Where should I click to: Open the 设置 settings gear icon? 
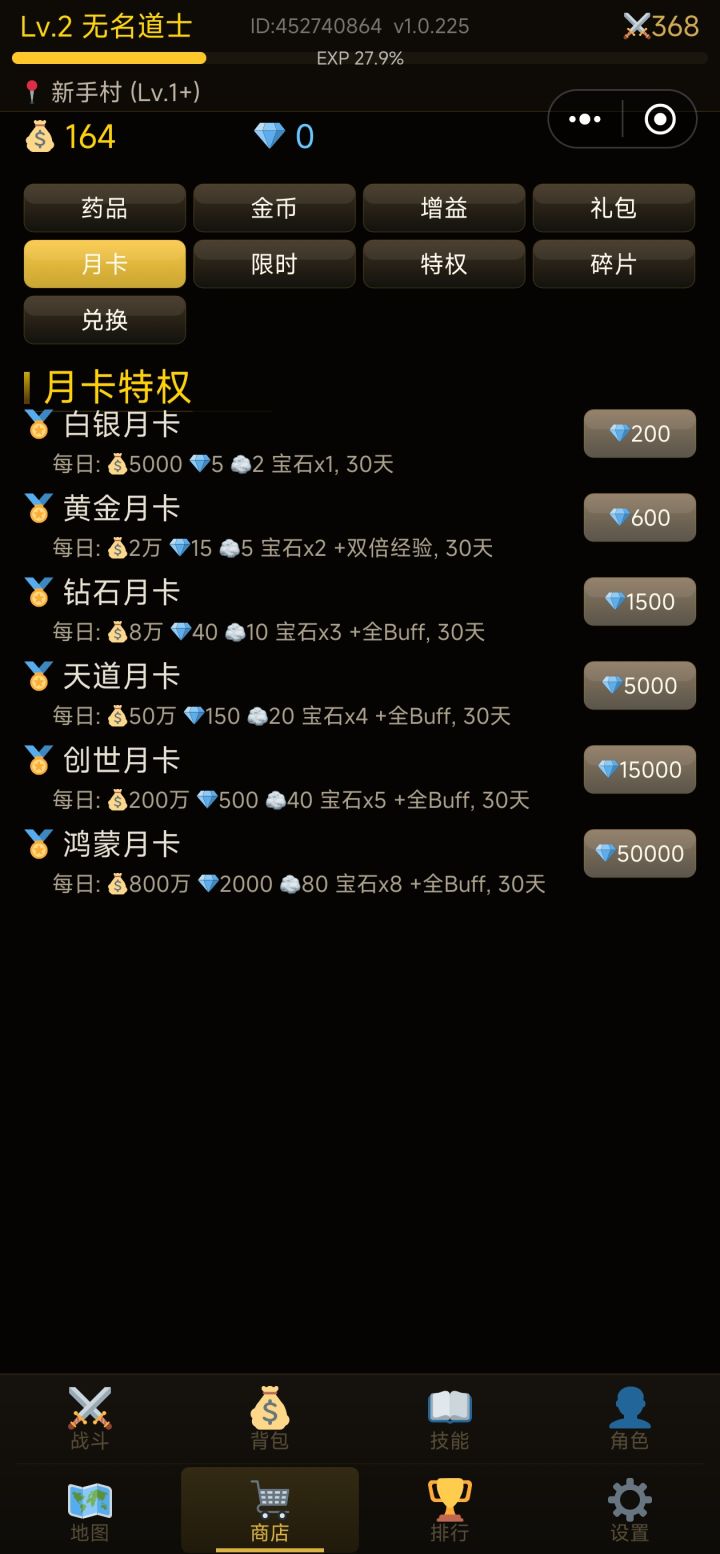629,1510
